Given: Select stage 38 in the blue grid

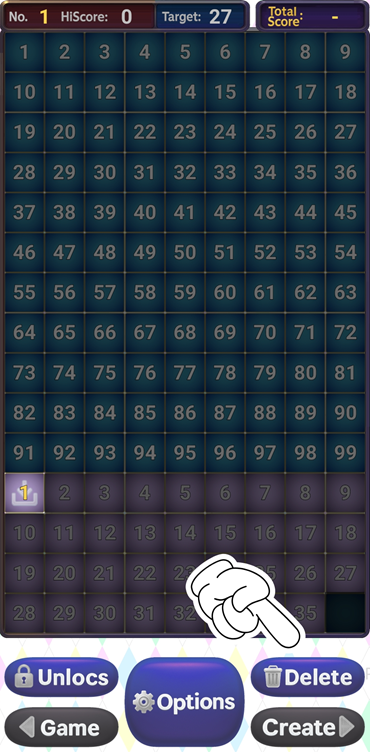Looking at the screenshot, I should tap(64, 212).
